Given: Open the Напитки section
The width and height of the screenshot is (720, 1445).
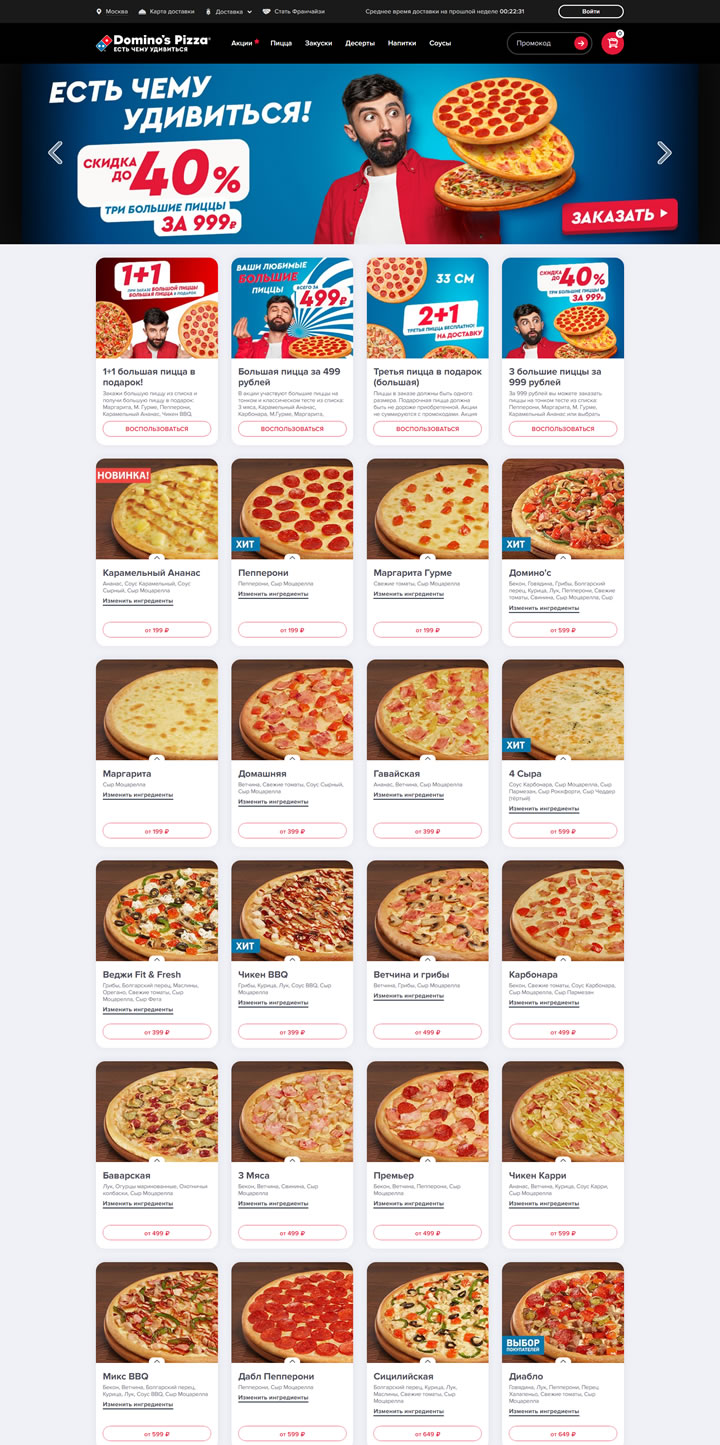Looking at the screenshot, I should click(402, 43).
